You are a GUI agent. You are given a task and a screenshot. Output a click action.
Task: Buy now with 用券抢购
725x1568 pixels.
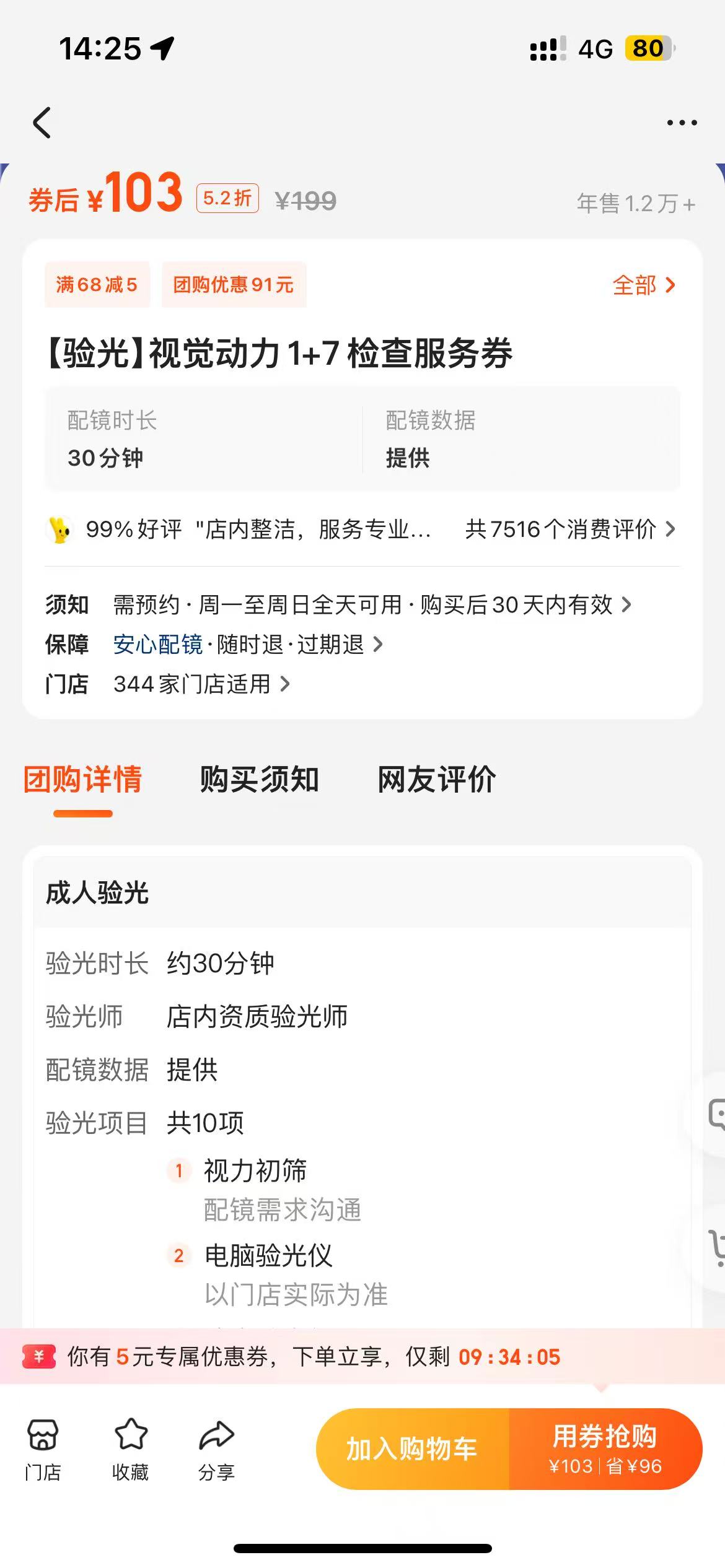coord(606,1448)
